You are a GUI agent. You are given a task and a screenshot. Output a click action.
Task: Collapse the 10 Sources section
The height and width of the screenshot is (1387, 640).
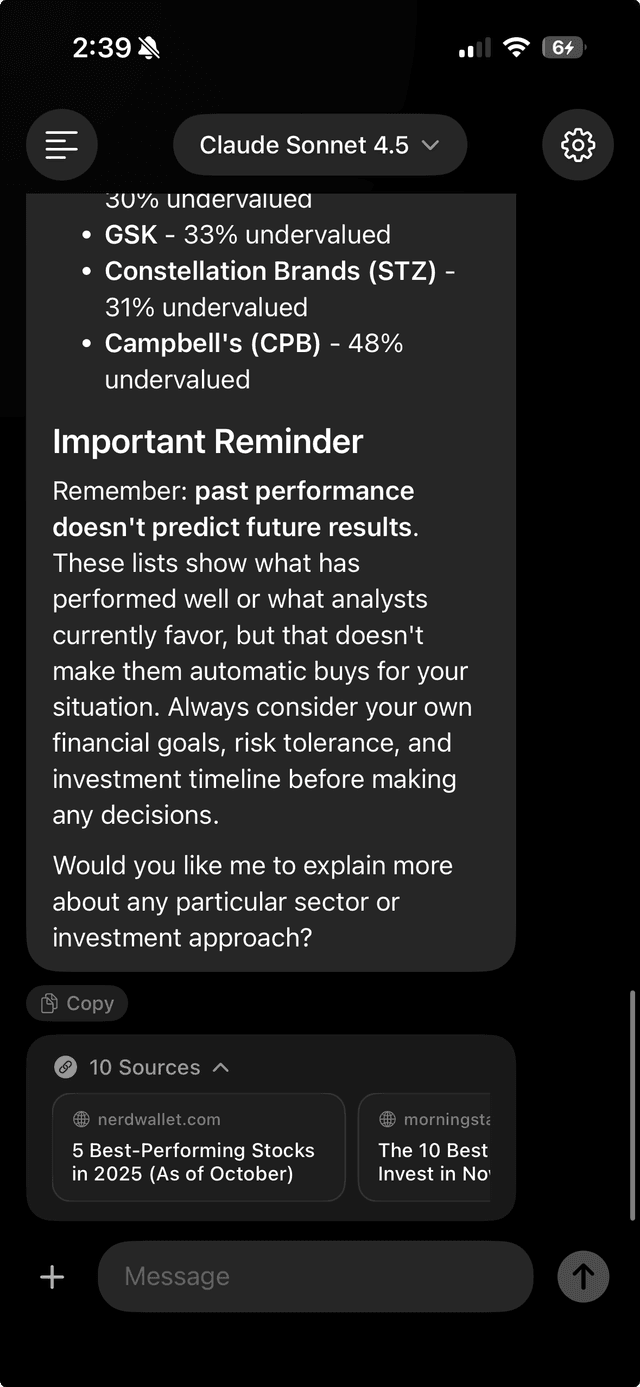coord(143,1067)
